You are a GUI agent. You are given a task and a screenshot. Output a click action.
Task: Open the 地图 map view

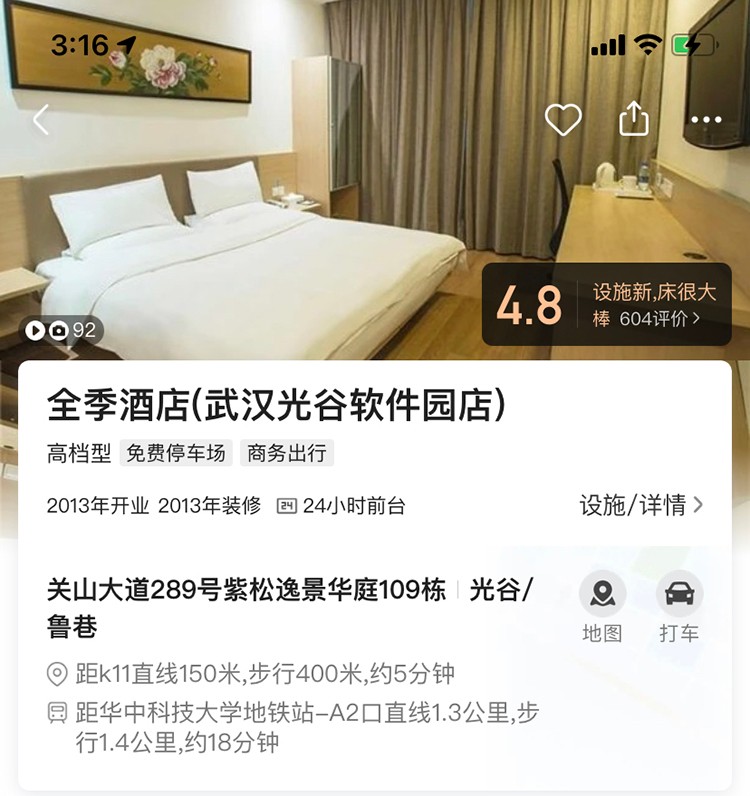coord(602,607)
